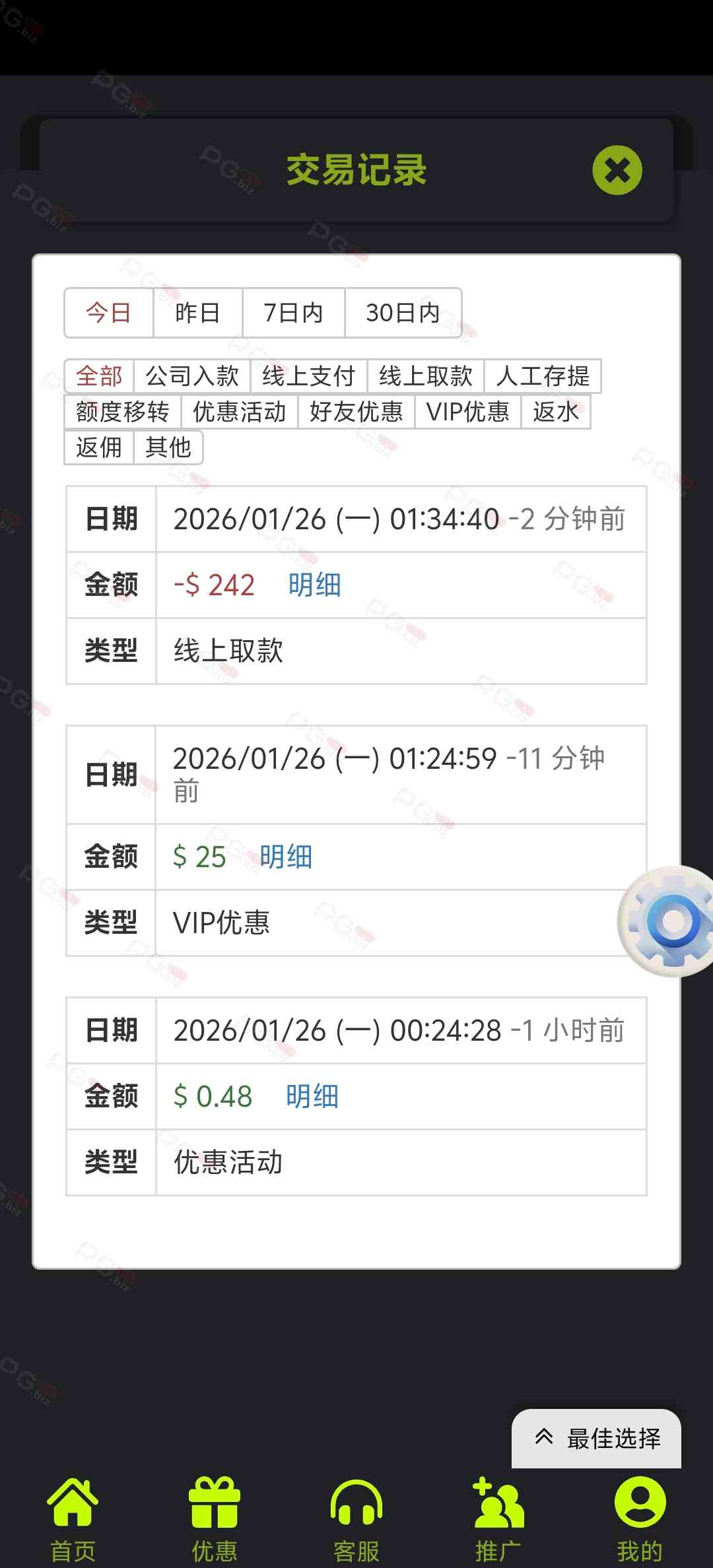Open 明细 for the $0.48 record
713x1568 pixels.
point(312,1096)
